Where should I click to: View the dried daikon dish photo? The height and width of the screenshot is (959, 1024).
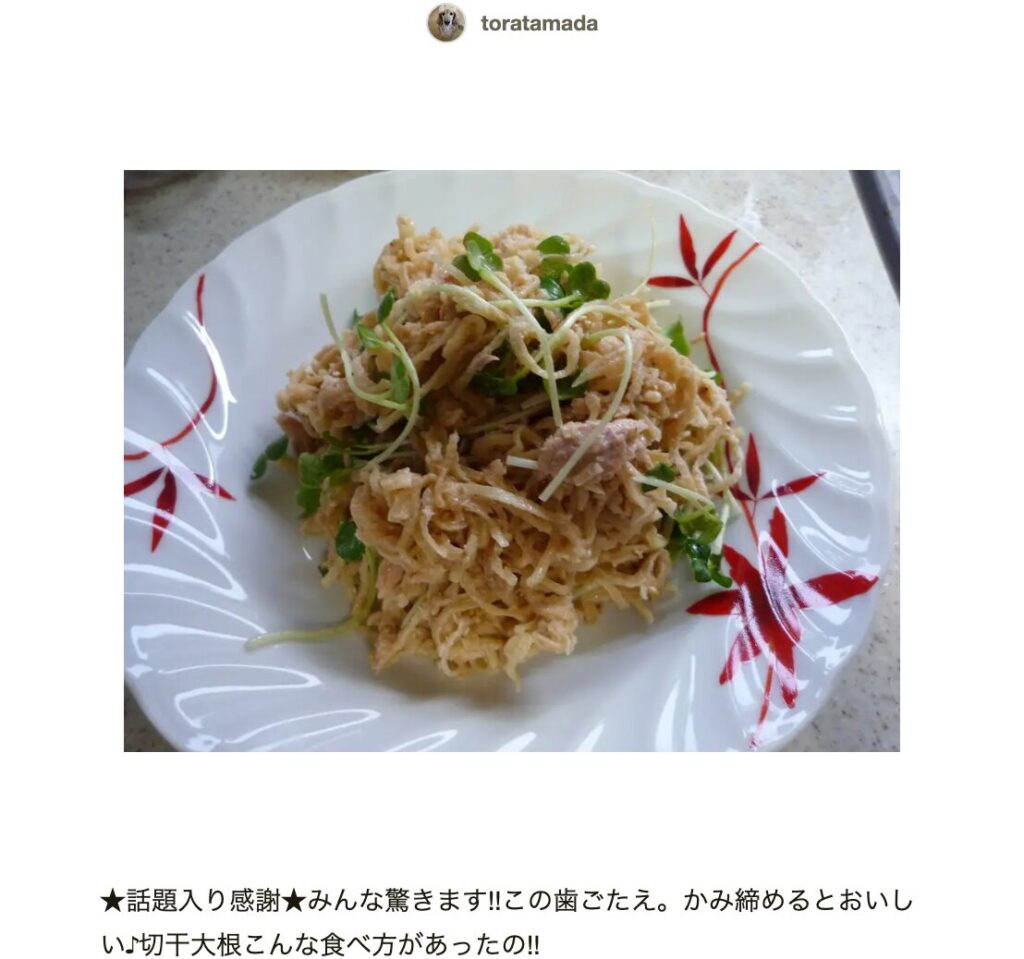pos(511,460)
